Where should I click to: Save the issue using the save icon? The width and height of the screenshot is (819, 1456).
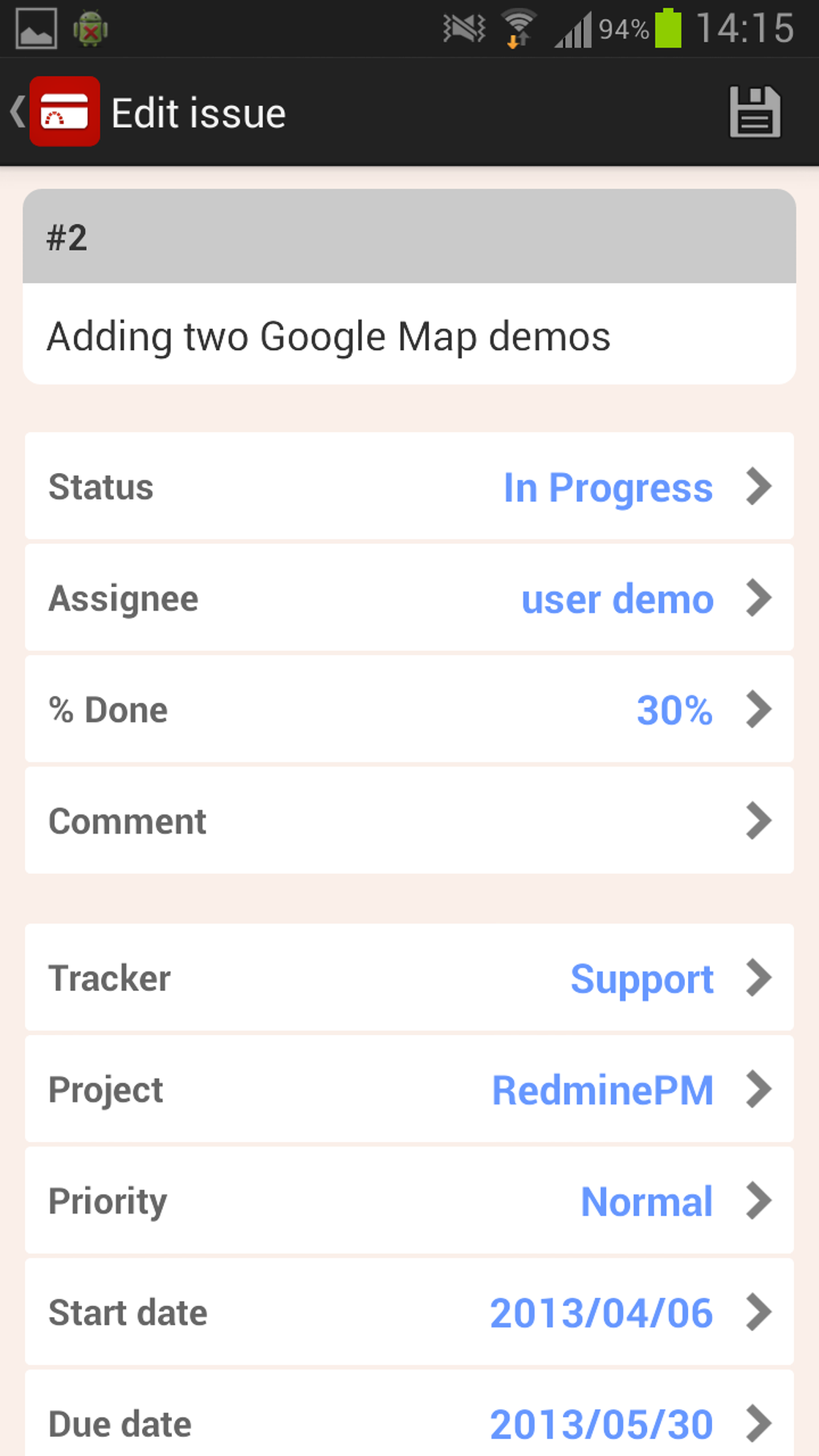click(x=755, y=112)
